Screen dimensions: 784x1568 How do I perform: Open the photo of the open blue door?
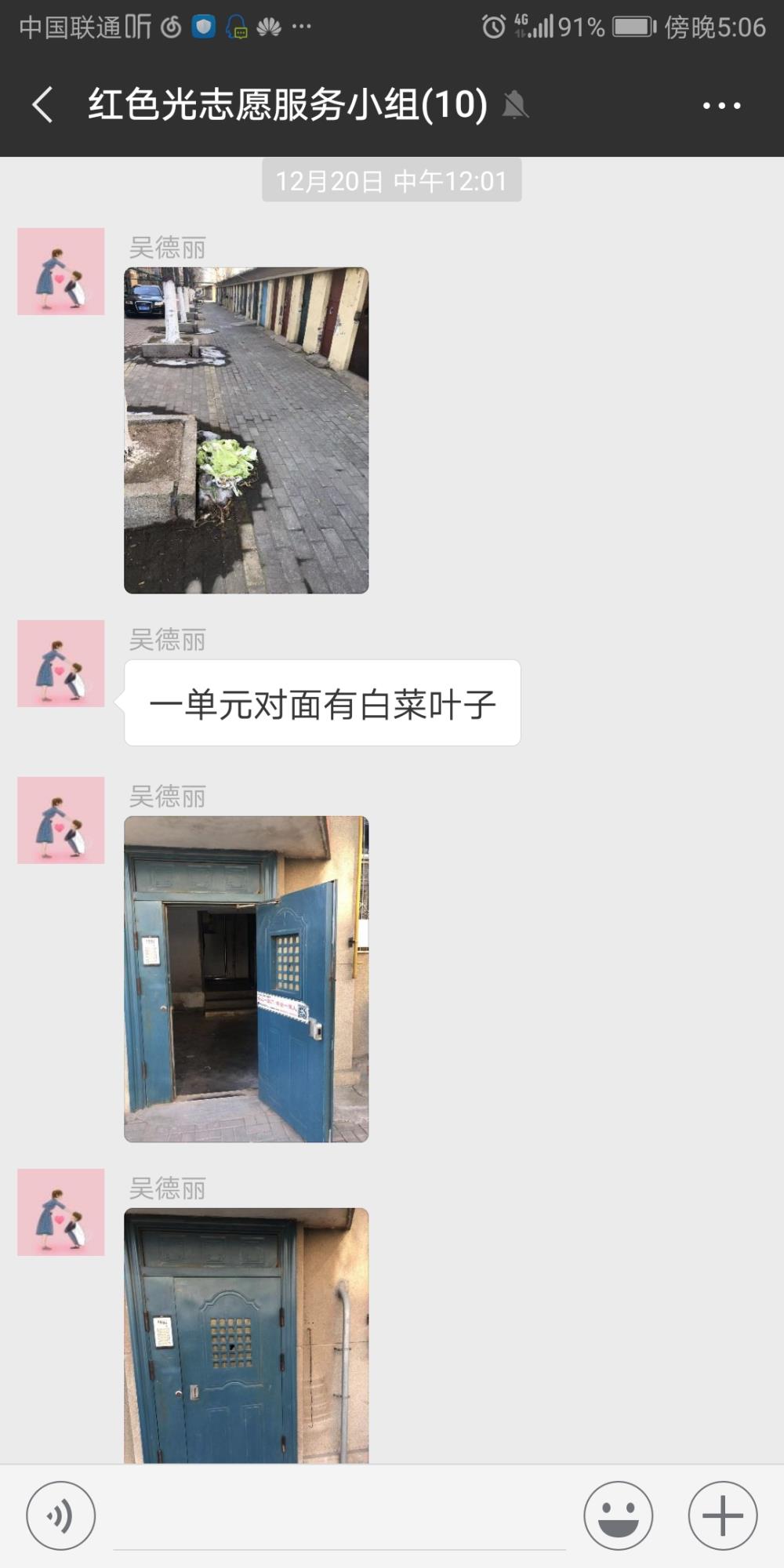pyautogui.click(x=246, y=979)
